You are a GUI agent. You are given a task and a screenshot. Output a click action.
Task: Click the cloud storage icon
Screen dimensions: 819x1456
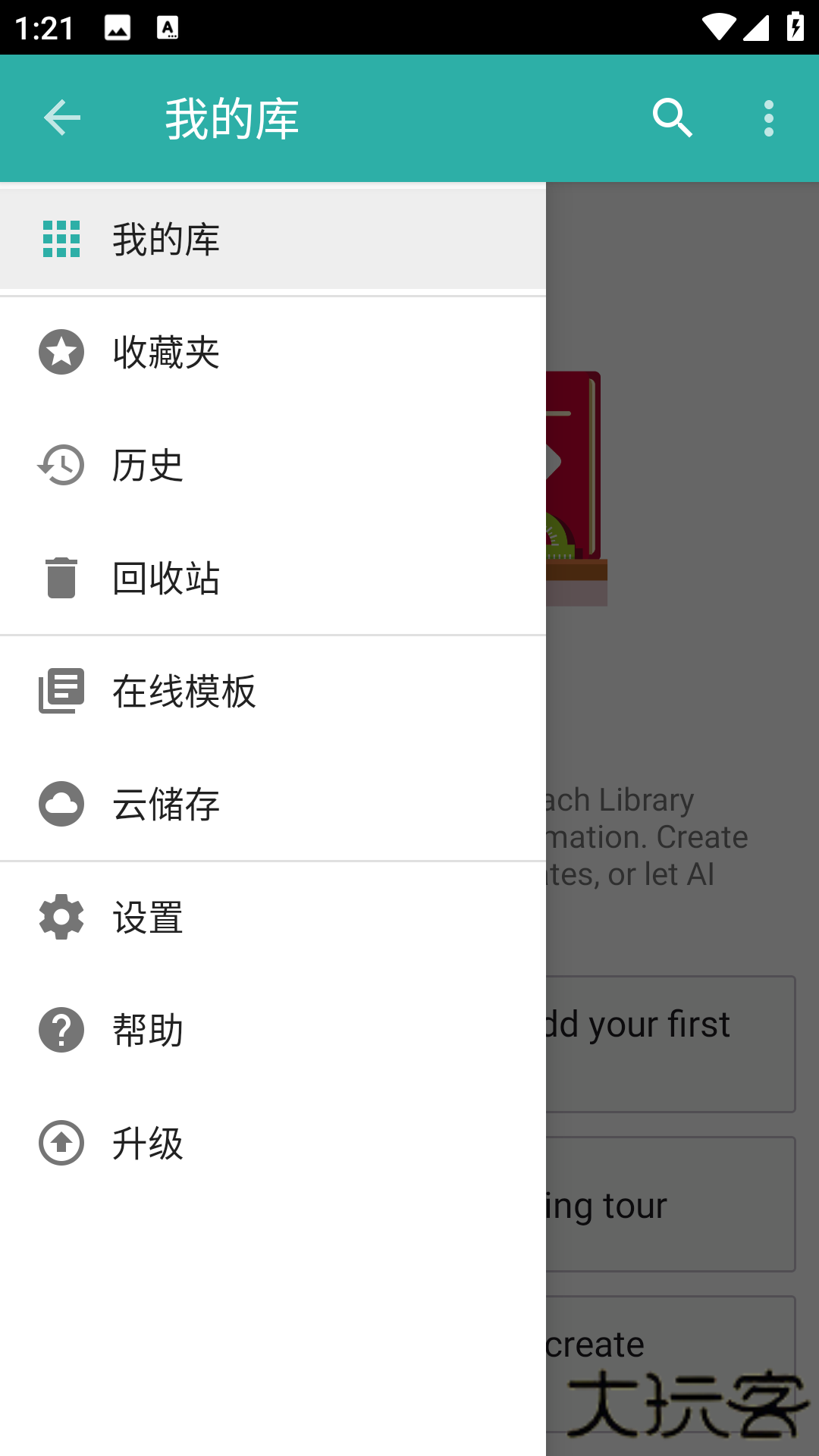[x=61, y=804]
